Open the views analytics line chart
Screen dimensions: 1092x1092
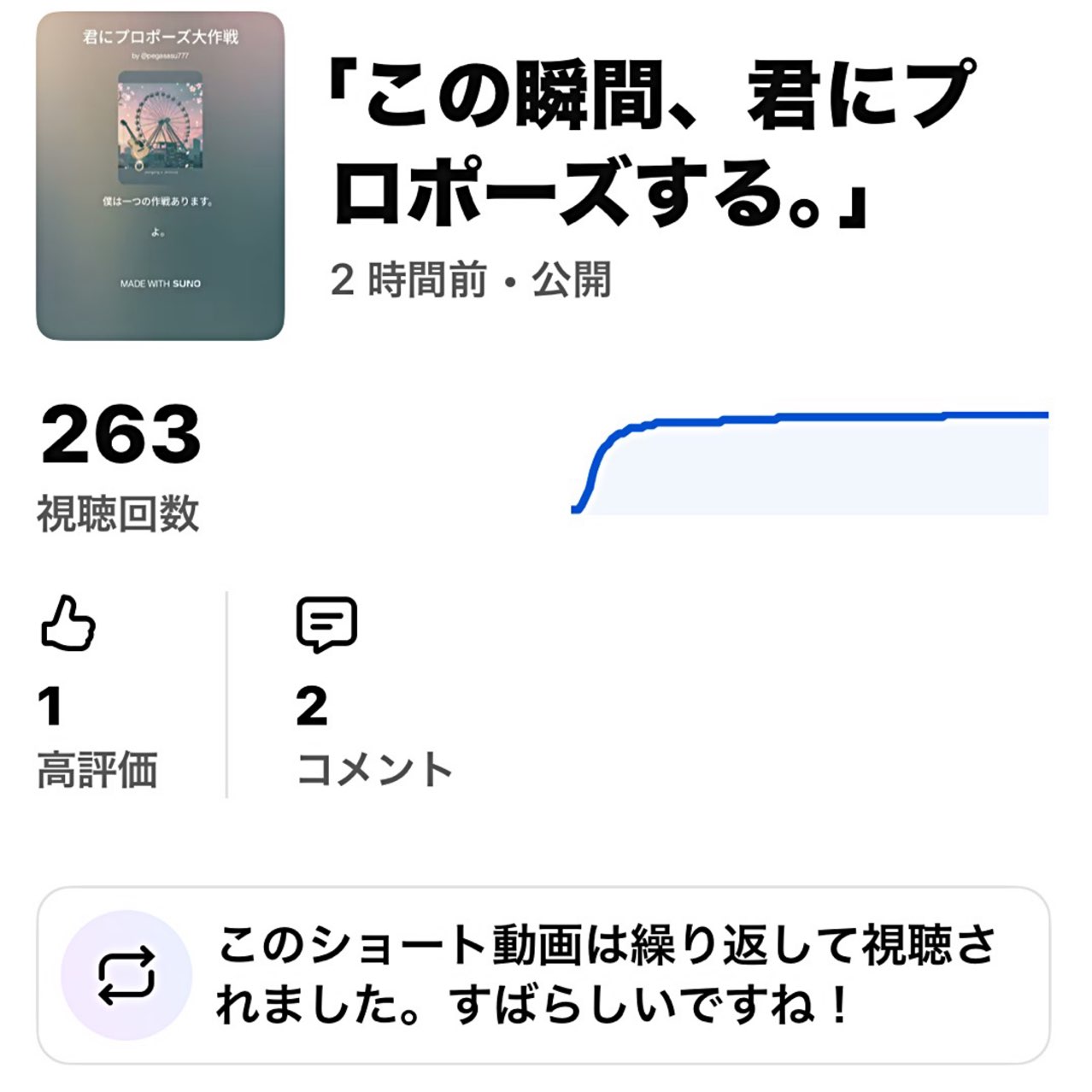[x=808, y=463]
